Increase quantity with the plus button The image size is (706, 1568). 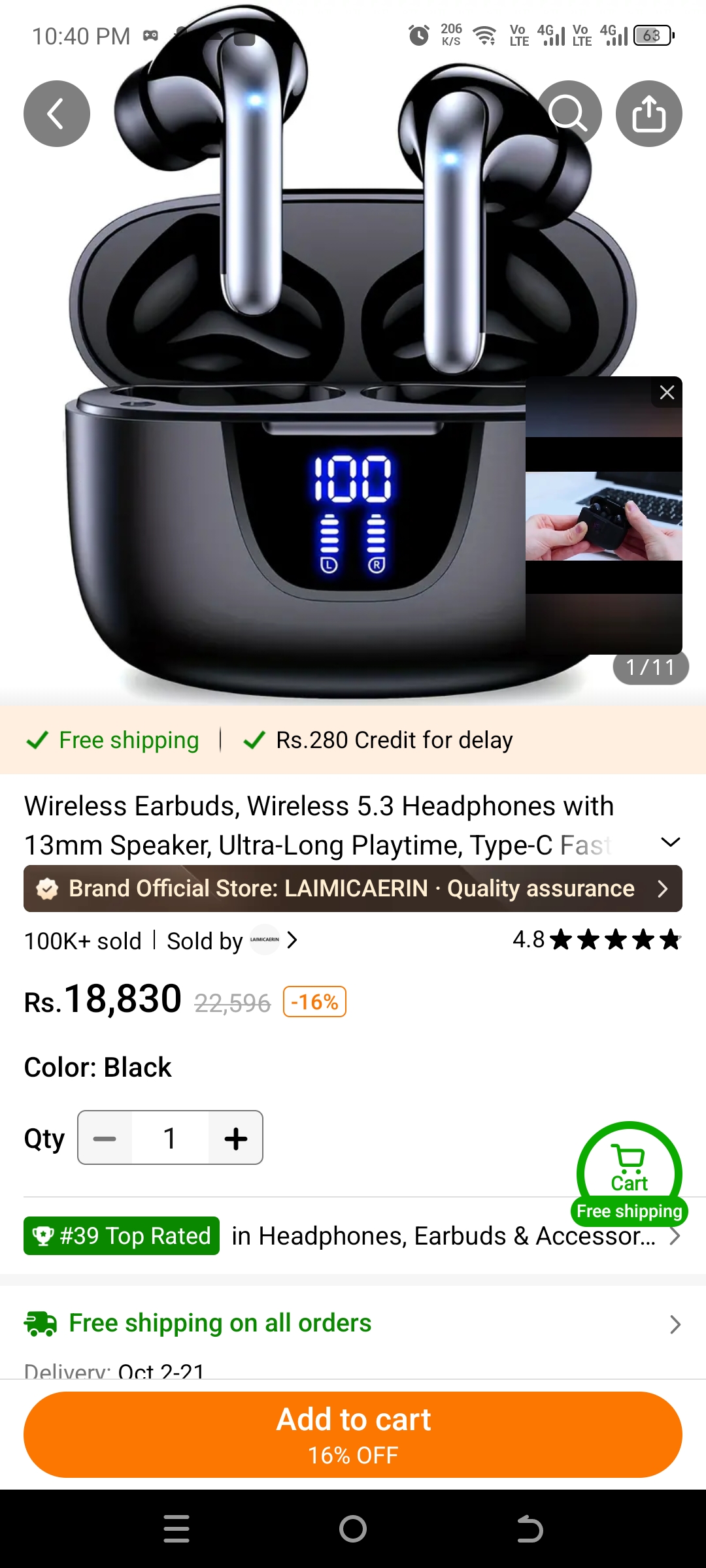[235, 1138]
